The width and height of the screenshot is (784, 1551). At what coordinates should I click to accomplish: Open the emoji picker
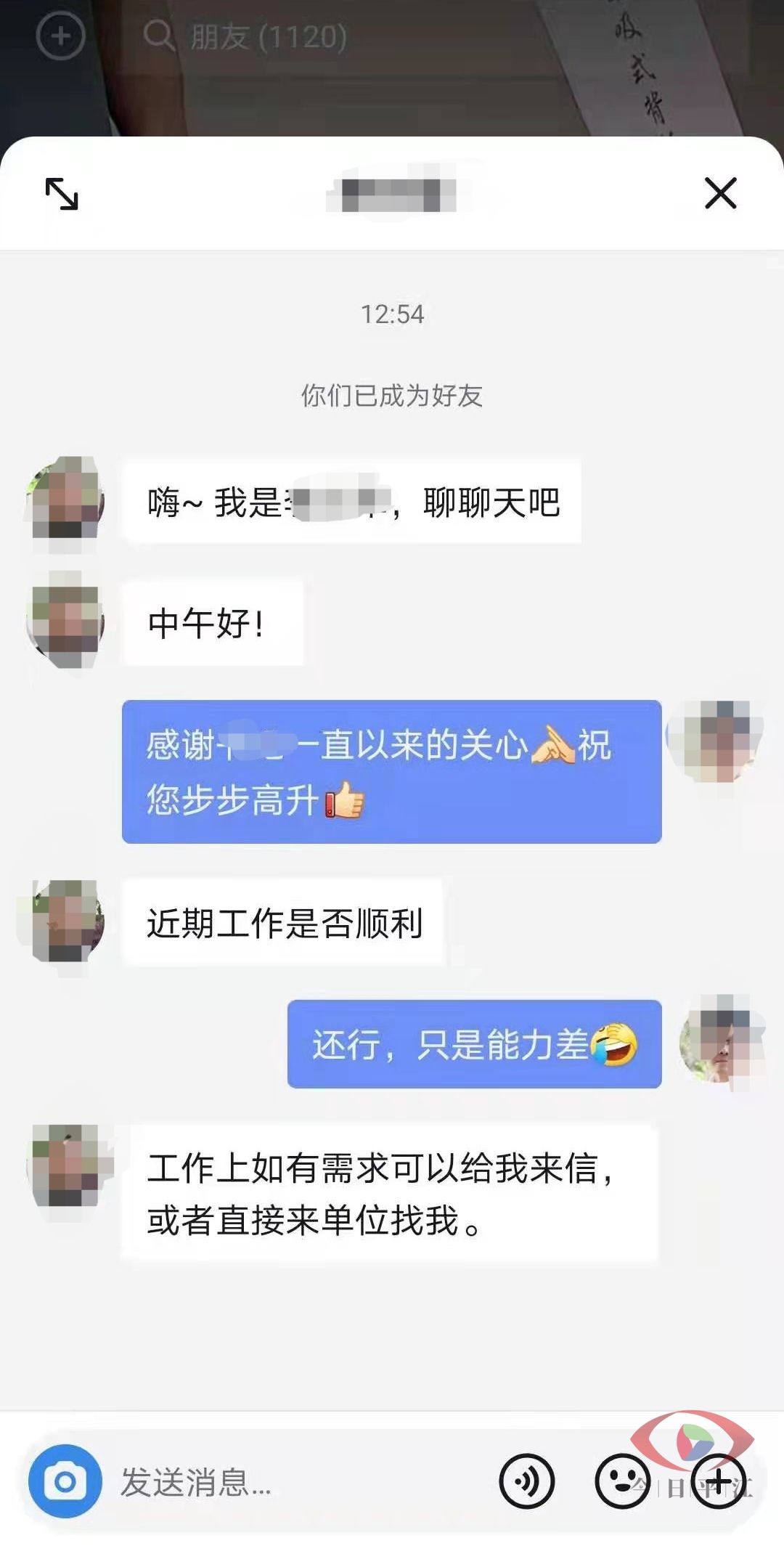622,1481
